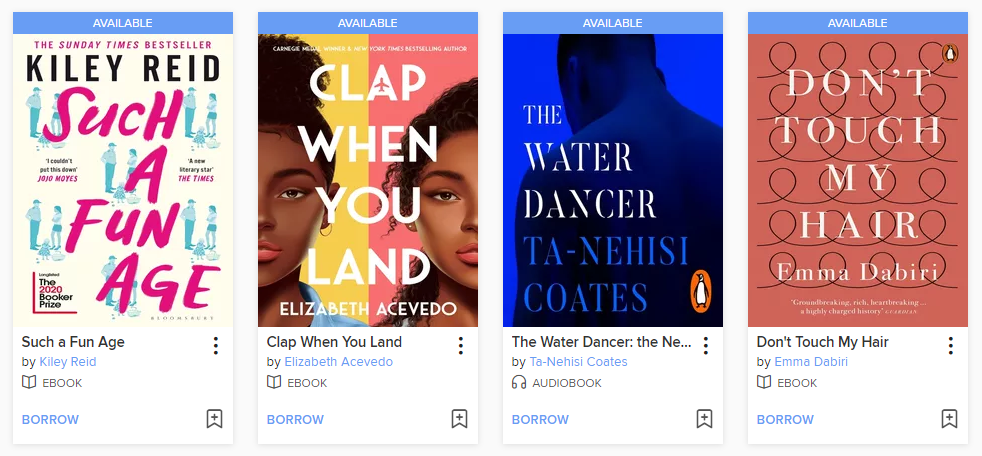Open Such a Fun Age book cover

click(123, 180)
